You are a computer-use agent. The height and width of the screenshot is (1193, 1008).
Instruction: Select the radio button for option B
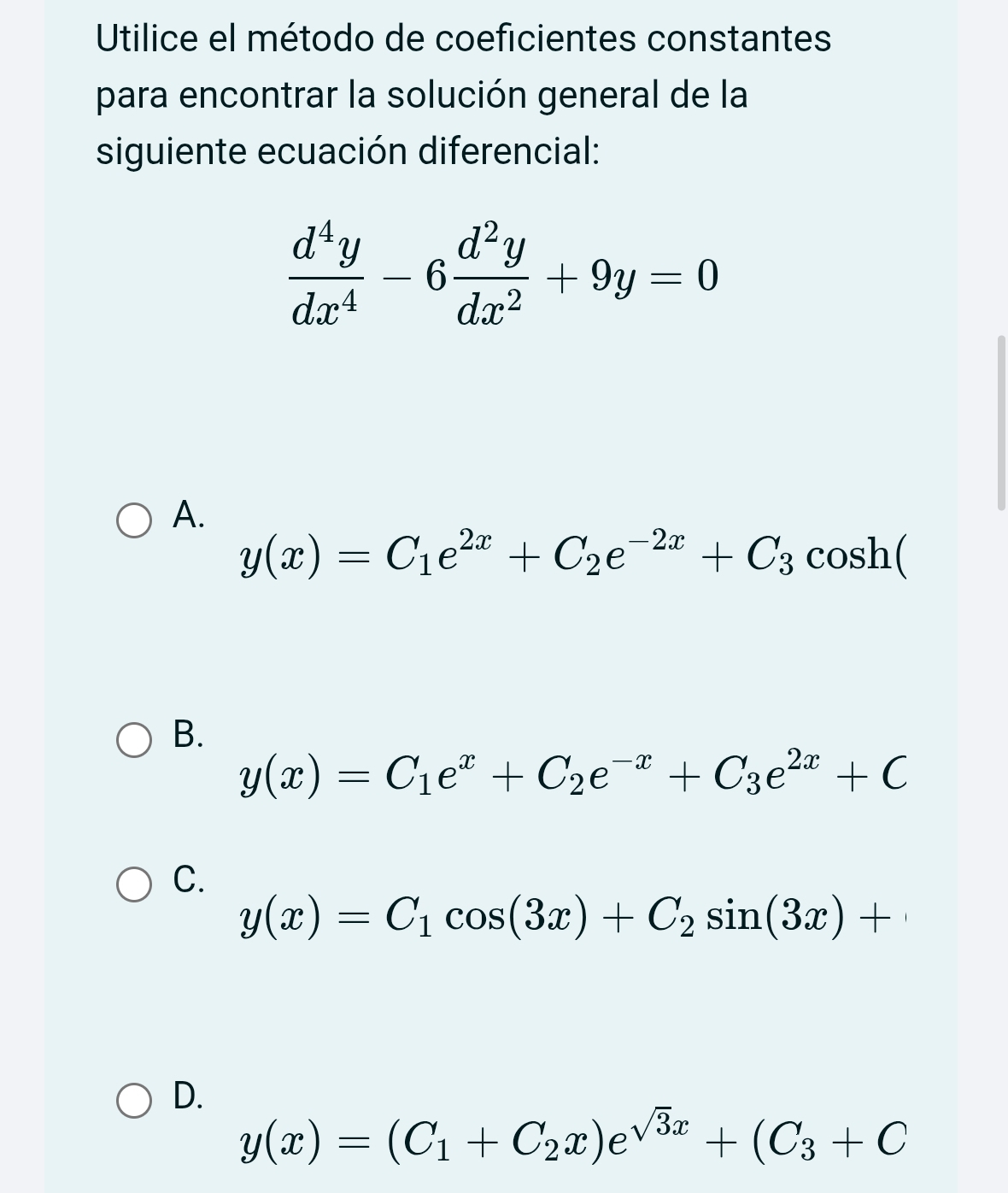pyautogui.click(x=133, y=740)
